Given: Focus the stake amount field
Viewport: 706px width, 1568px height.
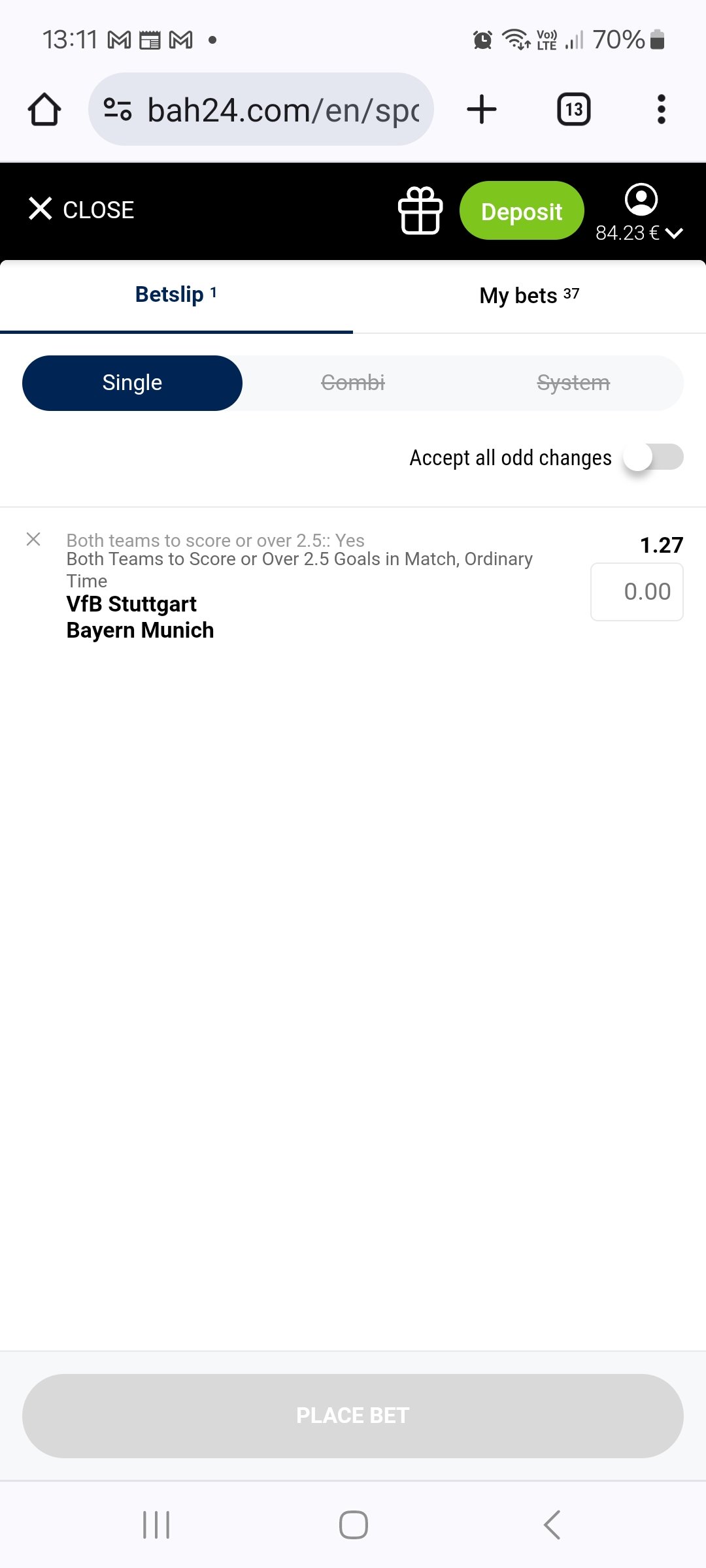Looking at the screenshot, I should click(x=637, y=592).
